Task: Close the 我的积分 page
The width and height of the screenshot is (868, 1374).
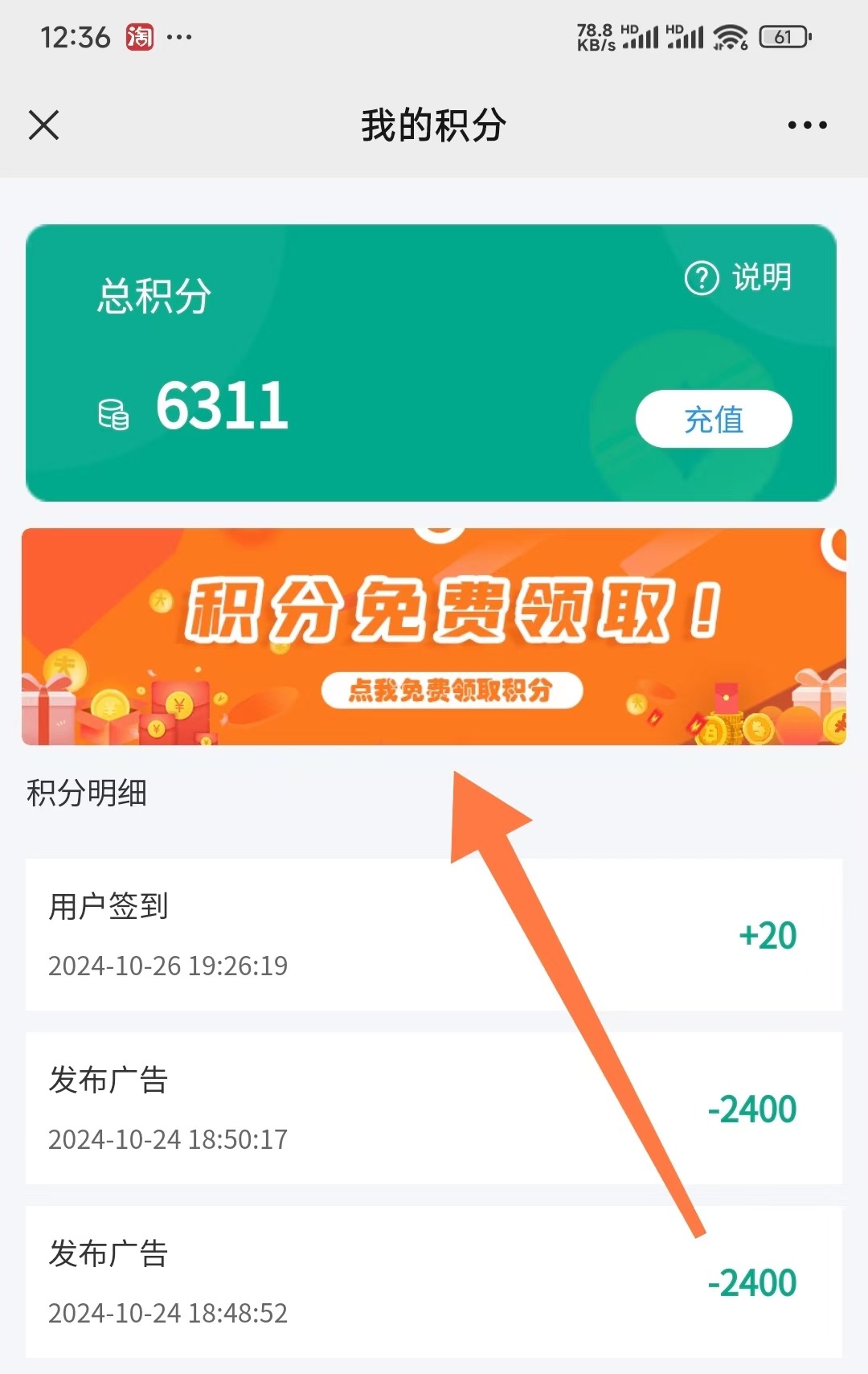Action: coord(43,125)
